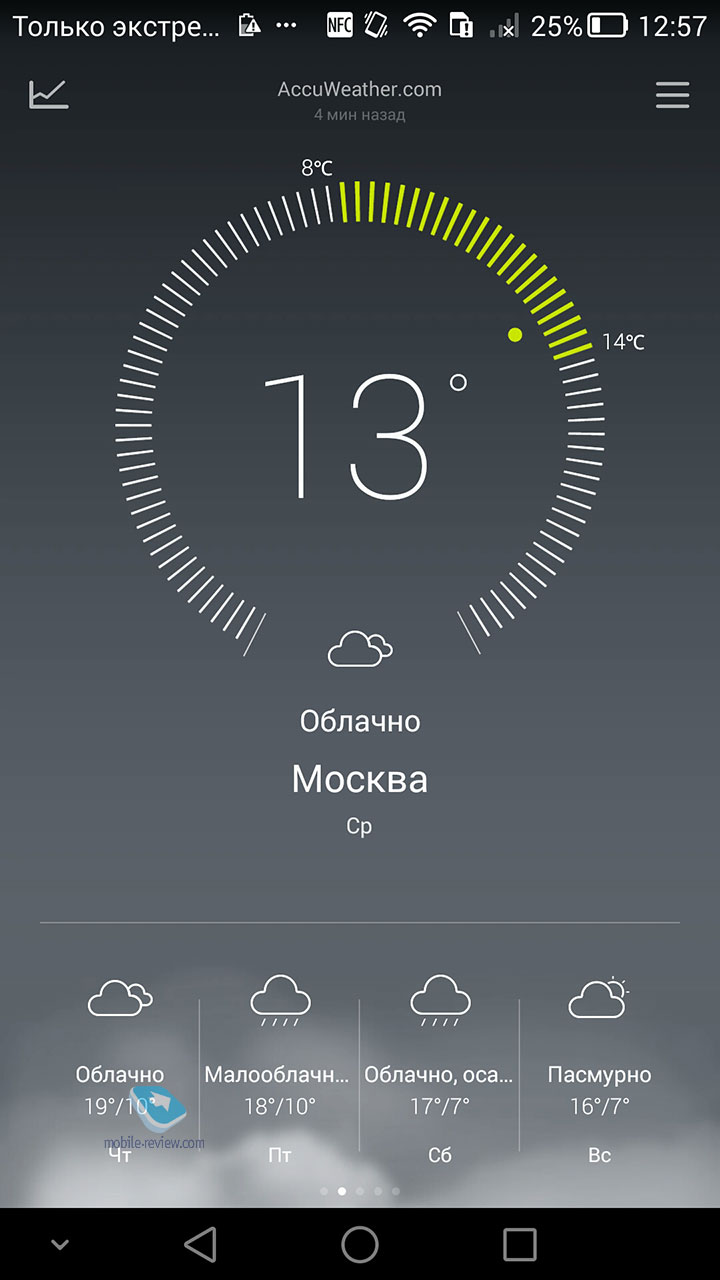The width and height of the screenshot is (720, 1280).
Task: Open the hamburger menu
Action: coord(672,94)
